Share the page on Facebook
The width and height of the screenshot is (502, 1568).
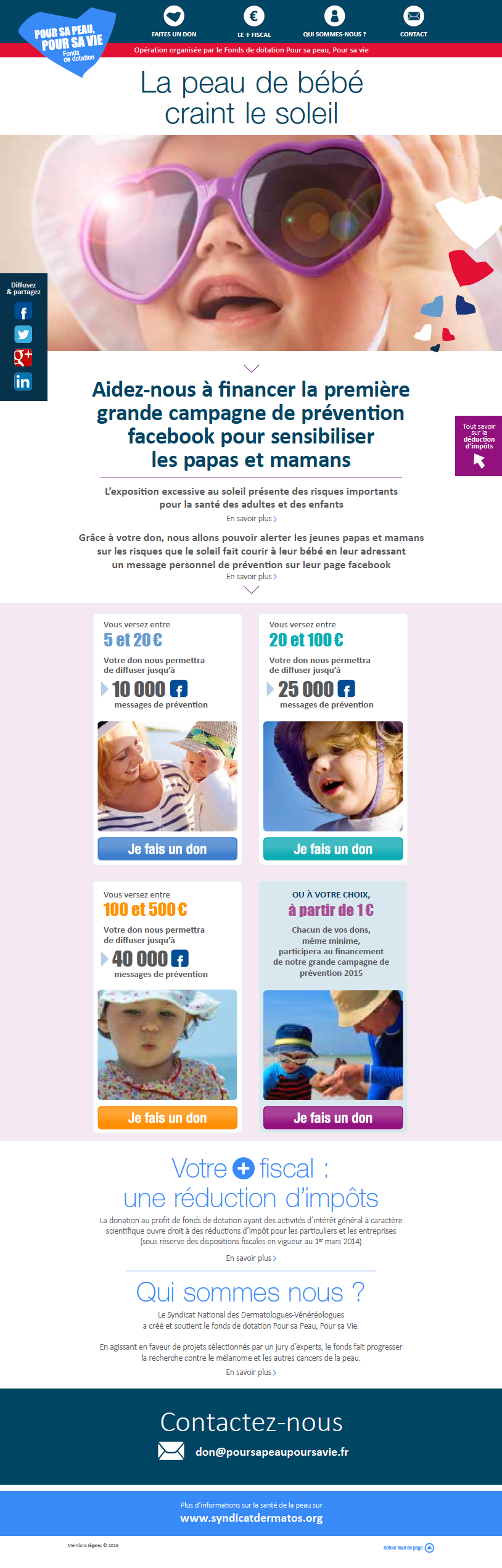tap(23, 312)
